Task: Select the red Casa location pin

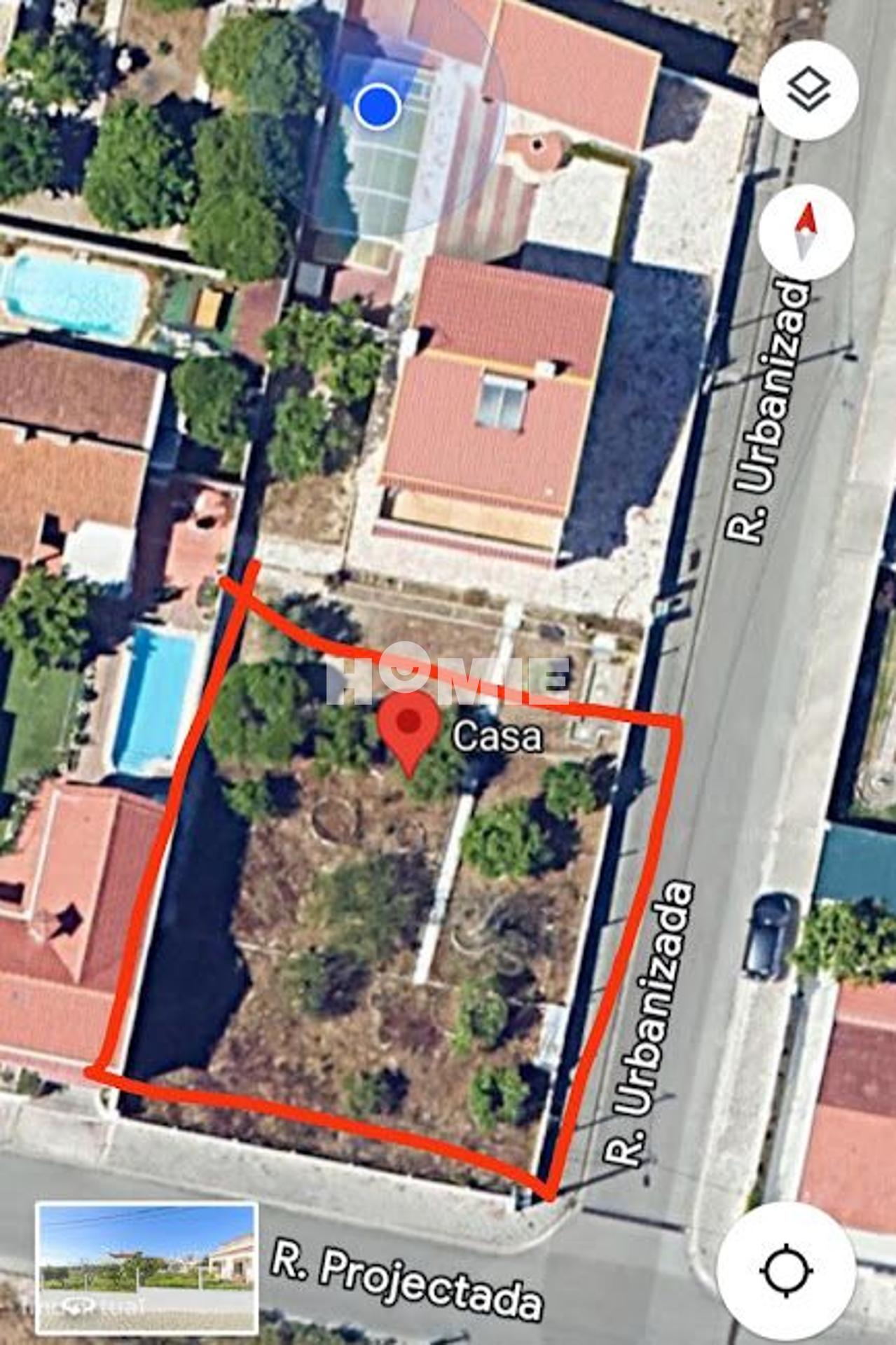Action: pos(409,729)
